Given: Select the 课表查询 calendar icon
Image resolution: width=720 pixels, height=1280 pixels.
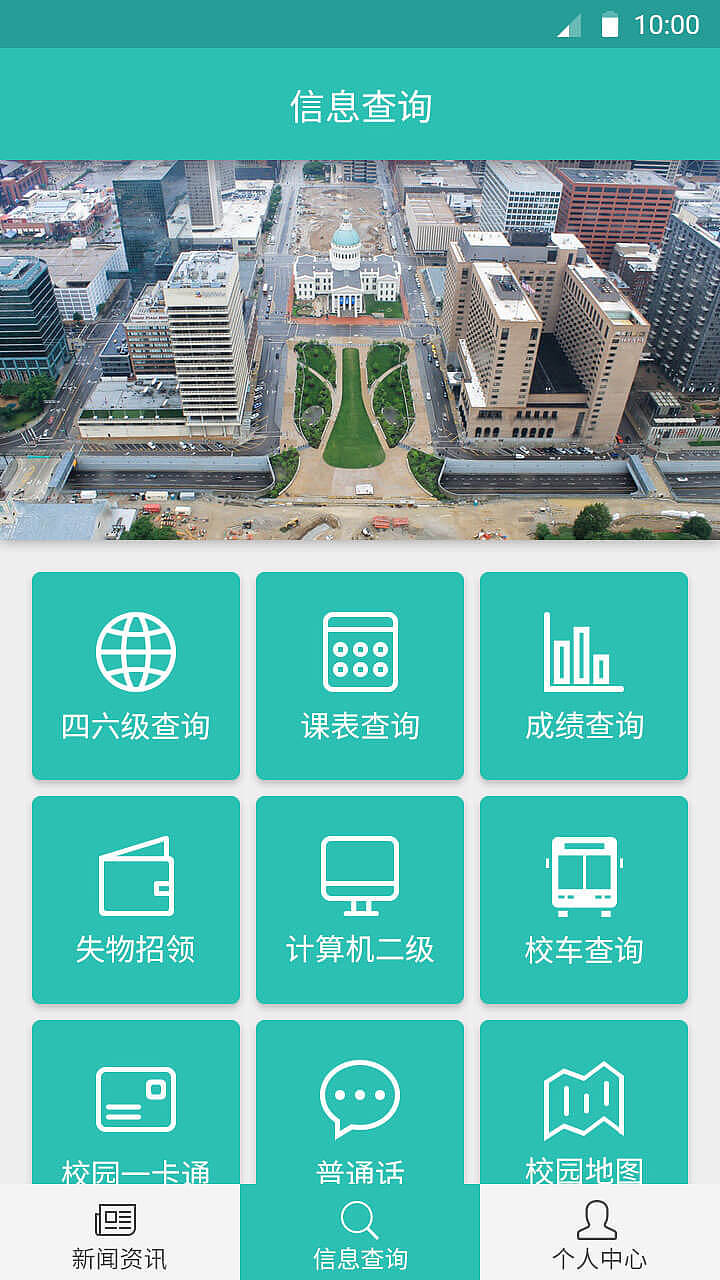Looking at the screenshot, I should (359, 650).
